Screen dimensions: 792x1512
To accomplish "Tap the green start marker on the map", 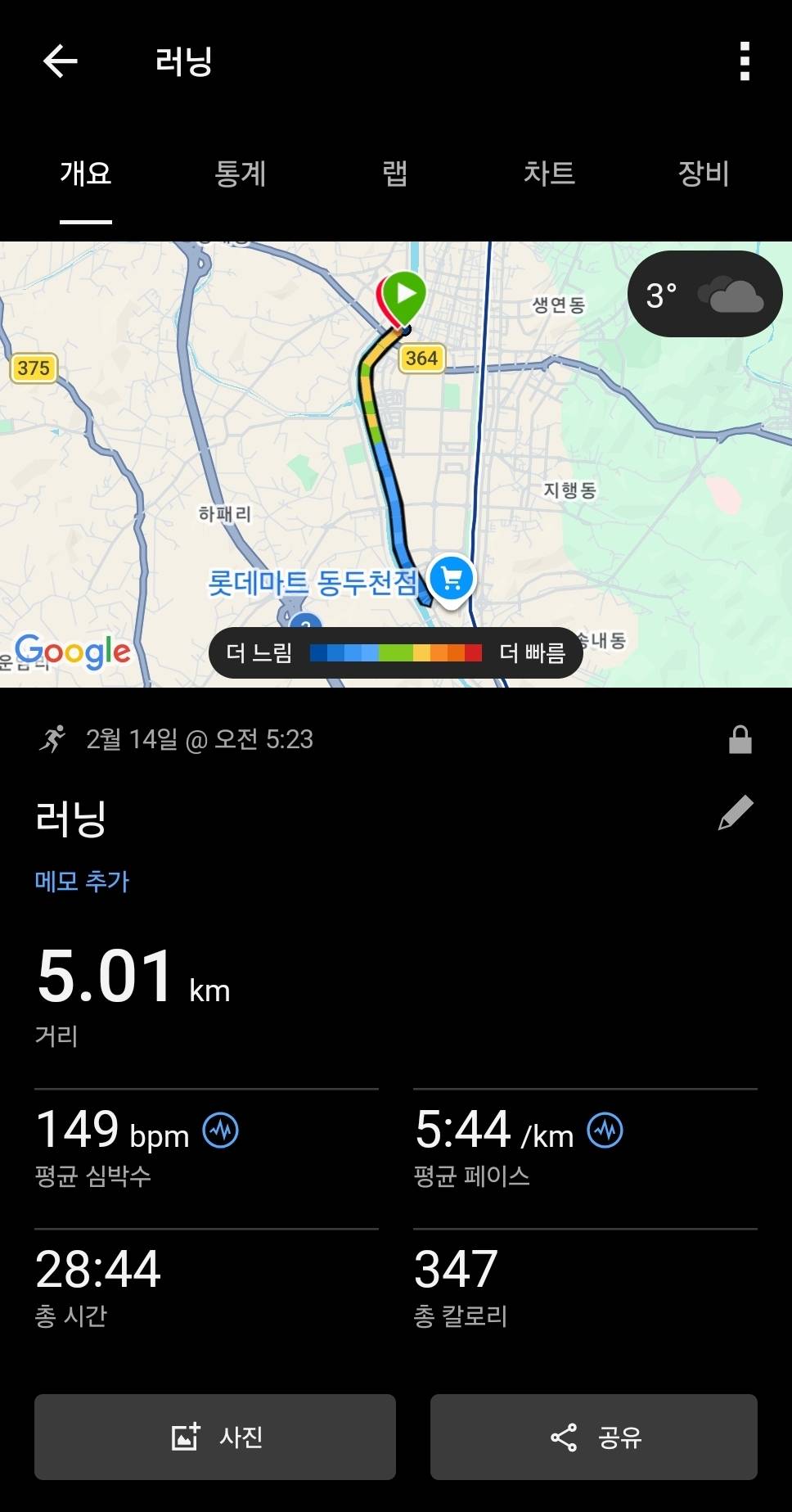I will pyautogui.click(x=405, y=295).
